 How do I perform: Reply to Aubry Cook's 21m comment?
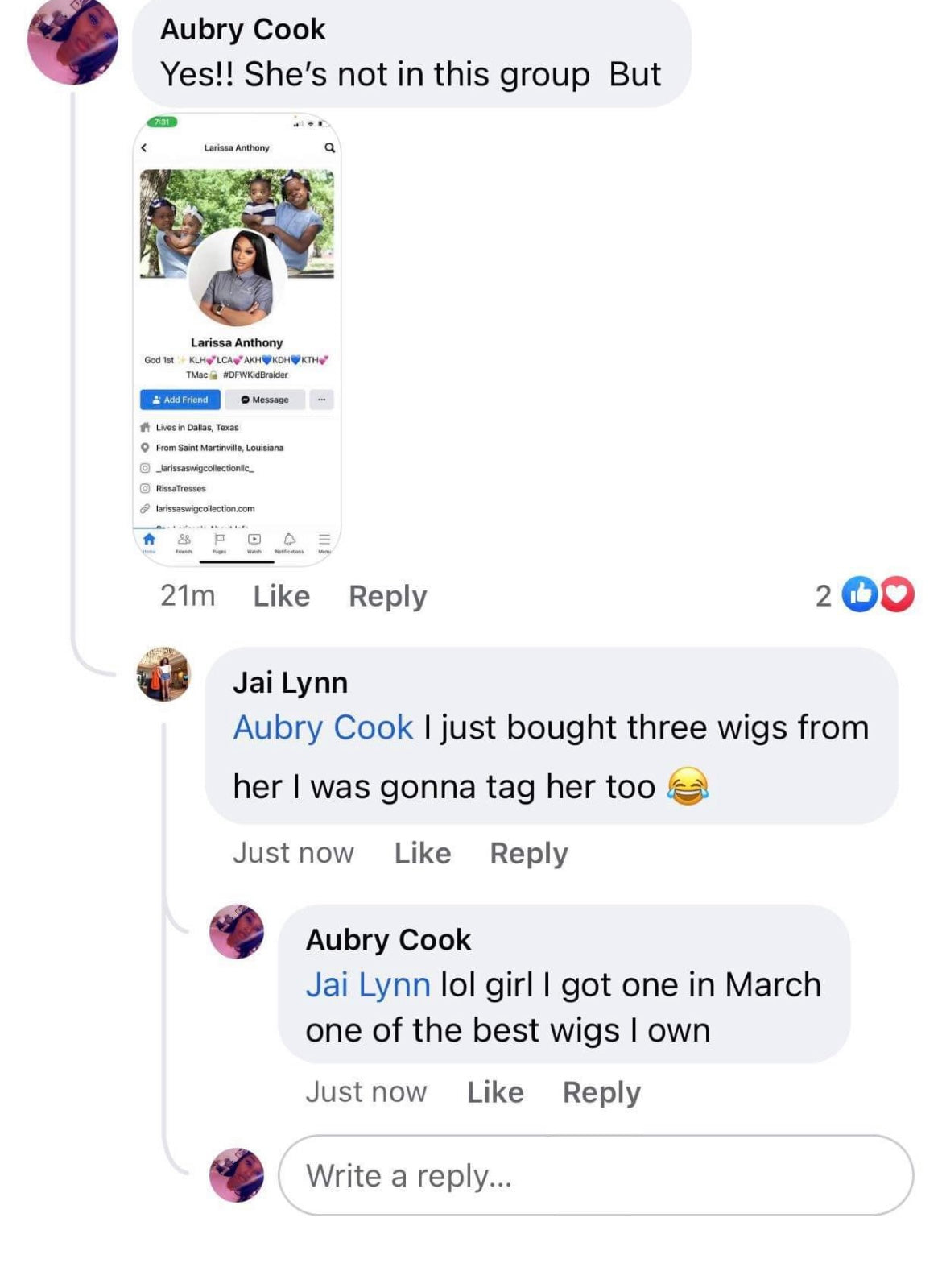[x=387, y=596]
